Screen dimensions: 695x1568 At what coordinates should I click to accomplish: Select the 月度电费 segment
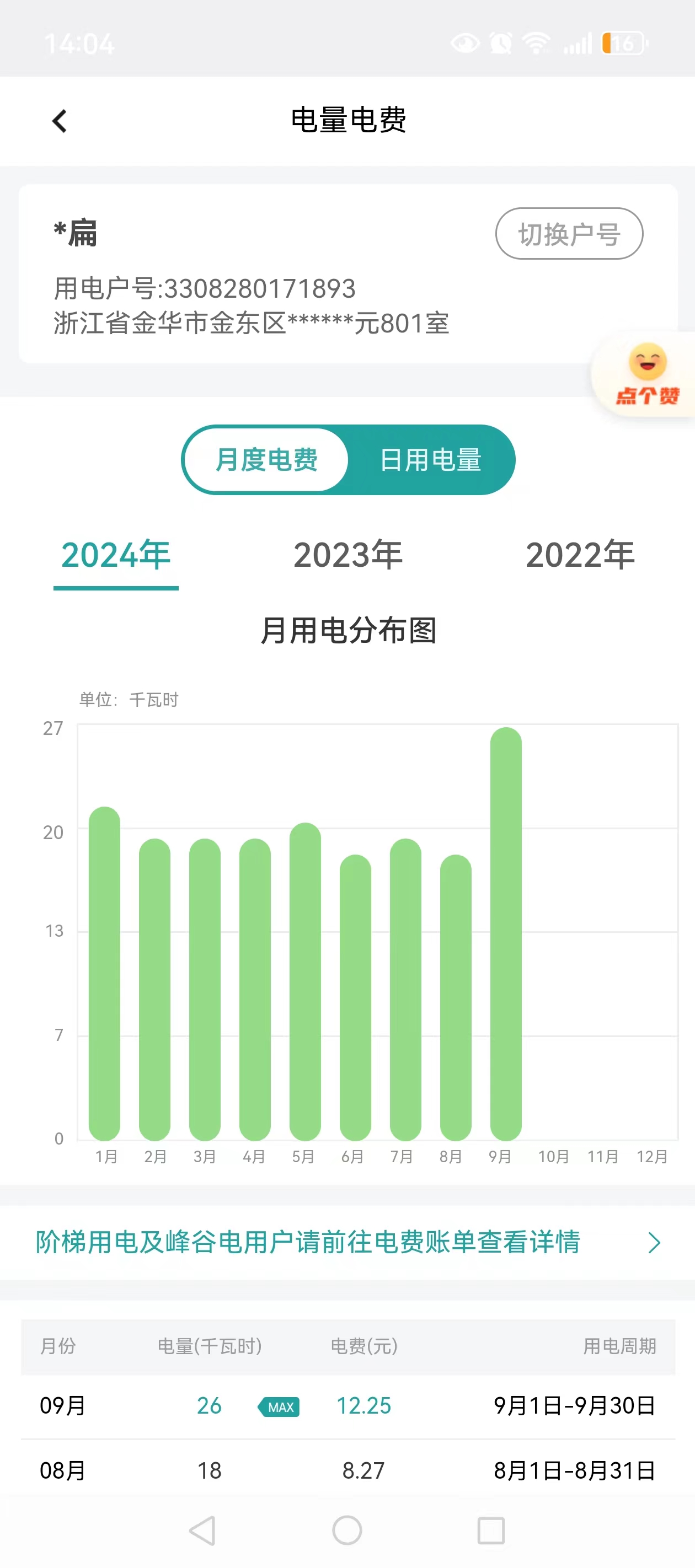coord(266,460)
